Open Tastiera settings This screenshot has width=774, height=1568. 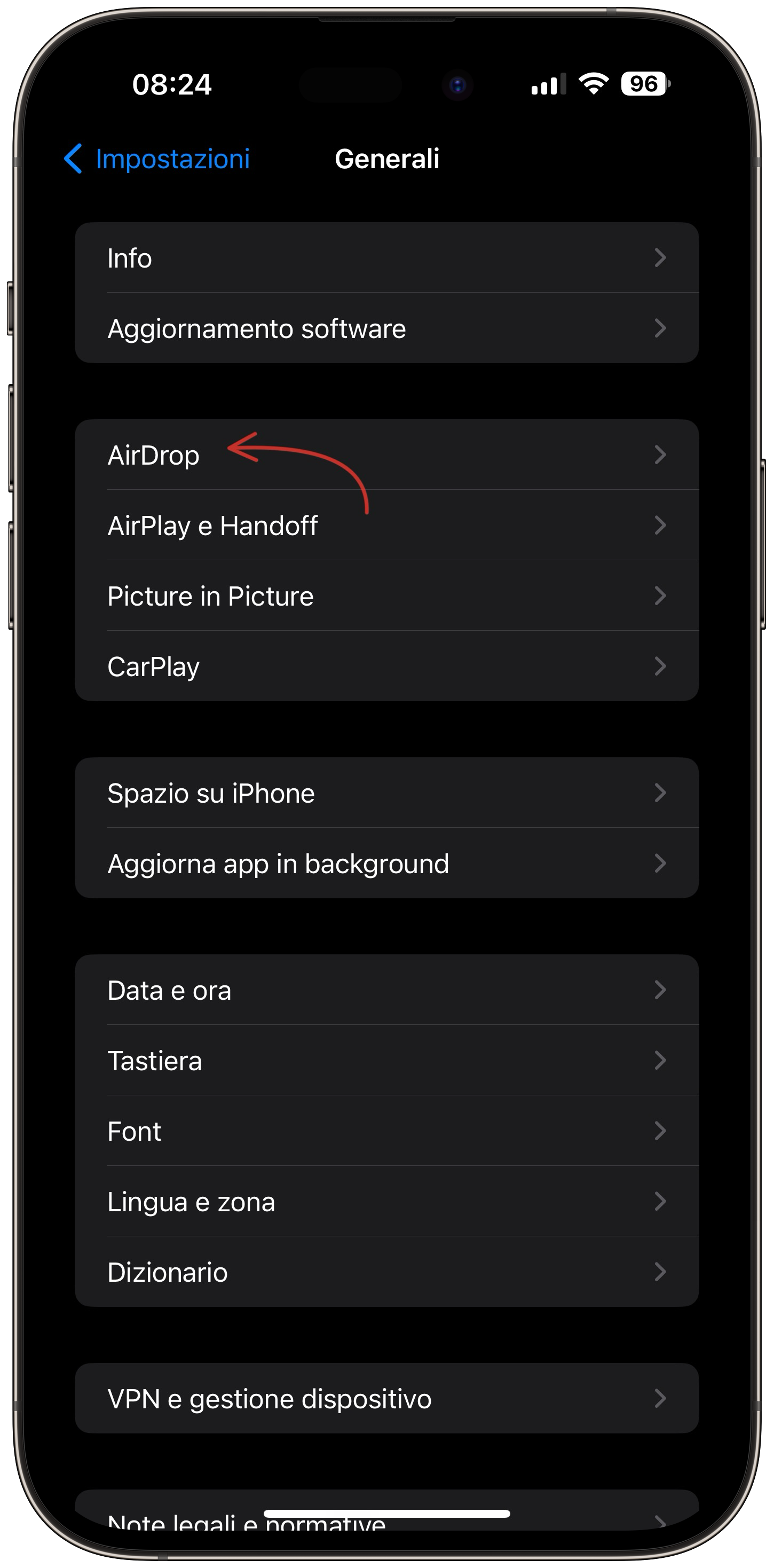[386, 1061]
